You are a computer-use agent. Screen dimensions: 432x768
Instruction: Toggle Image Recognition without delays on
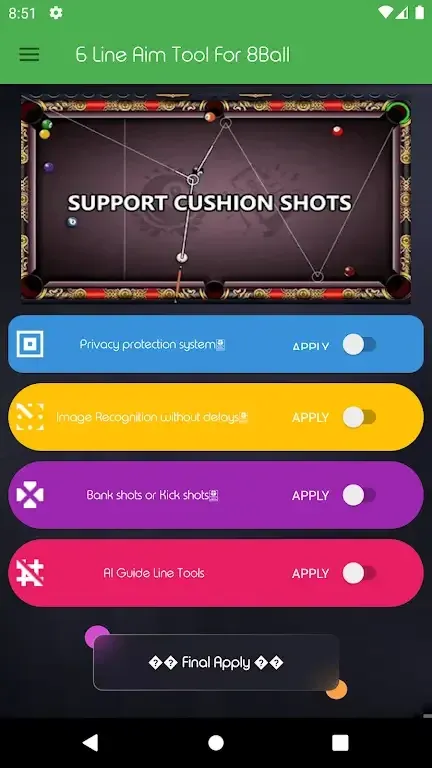pos(360,417)
